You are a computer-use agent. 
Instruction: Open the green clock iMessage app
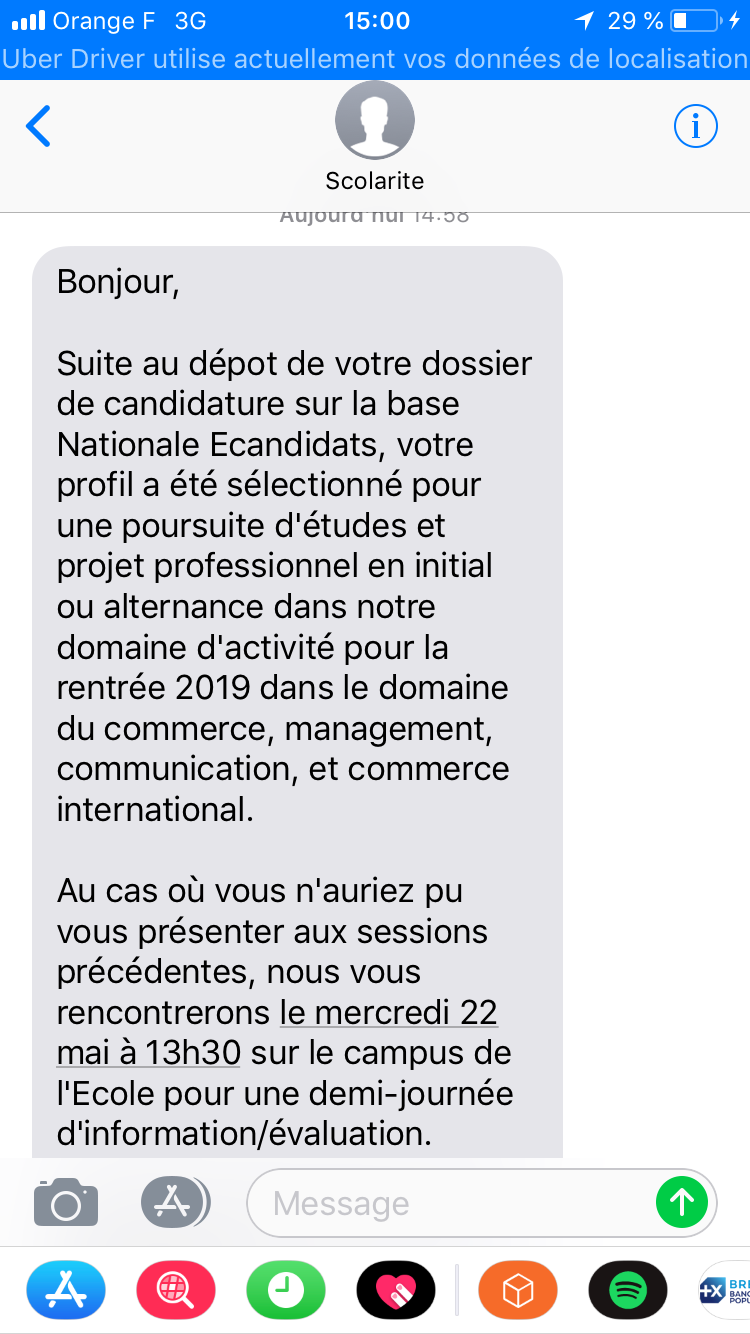coord(285,1290)
